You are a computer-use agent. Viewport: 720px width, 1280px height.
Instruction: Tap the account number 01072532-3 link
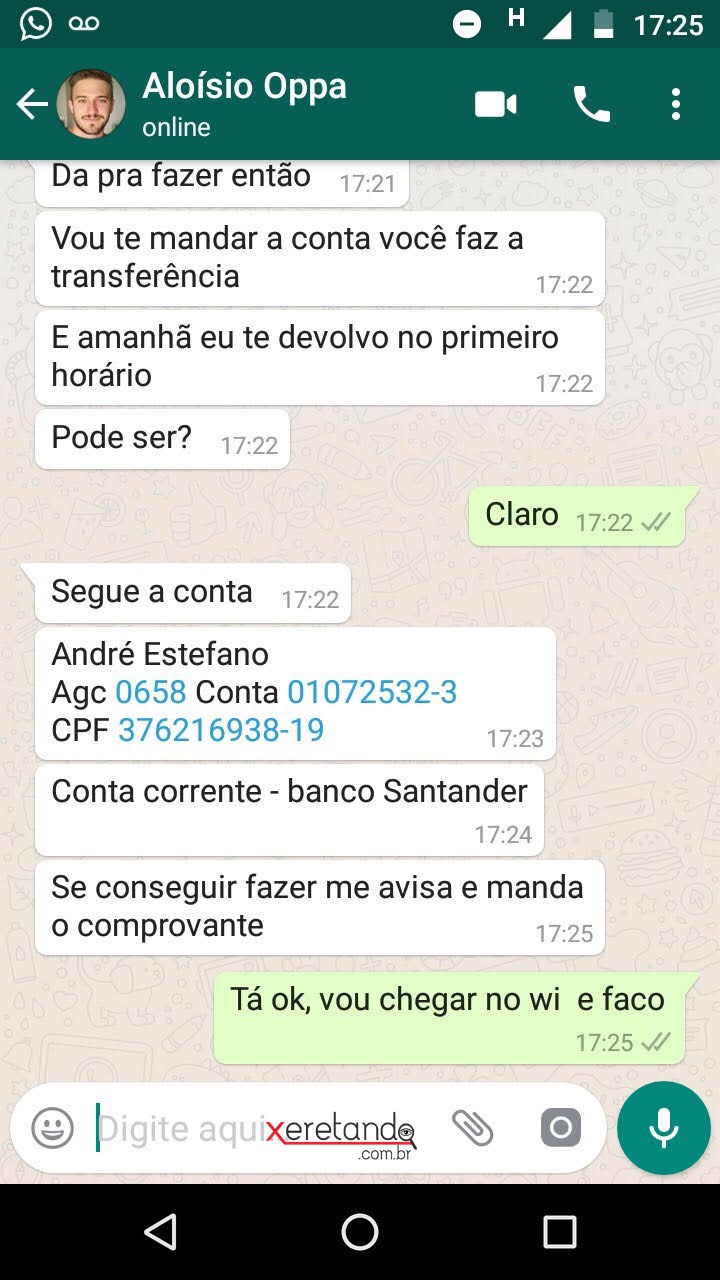coord(372,692)
